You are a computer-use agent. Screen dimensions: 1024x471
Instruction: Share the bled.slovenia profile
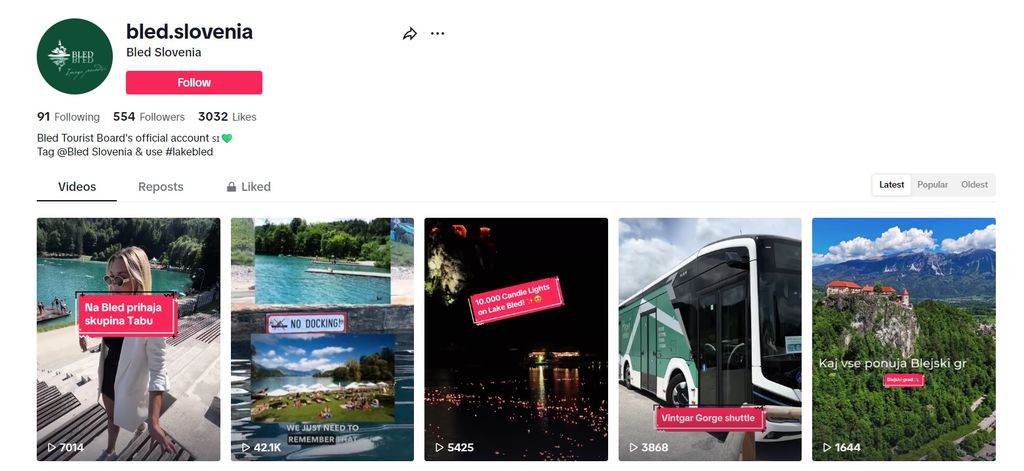tap(409, 34)
